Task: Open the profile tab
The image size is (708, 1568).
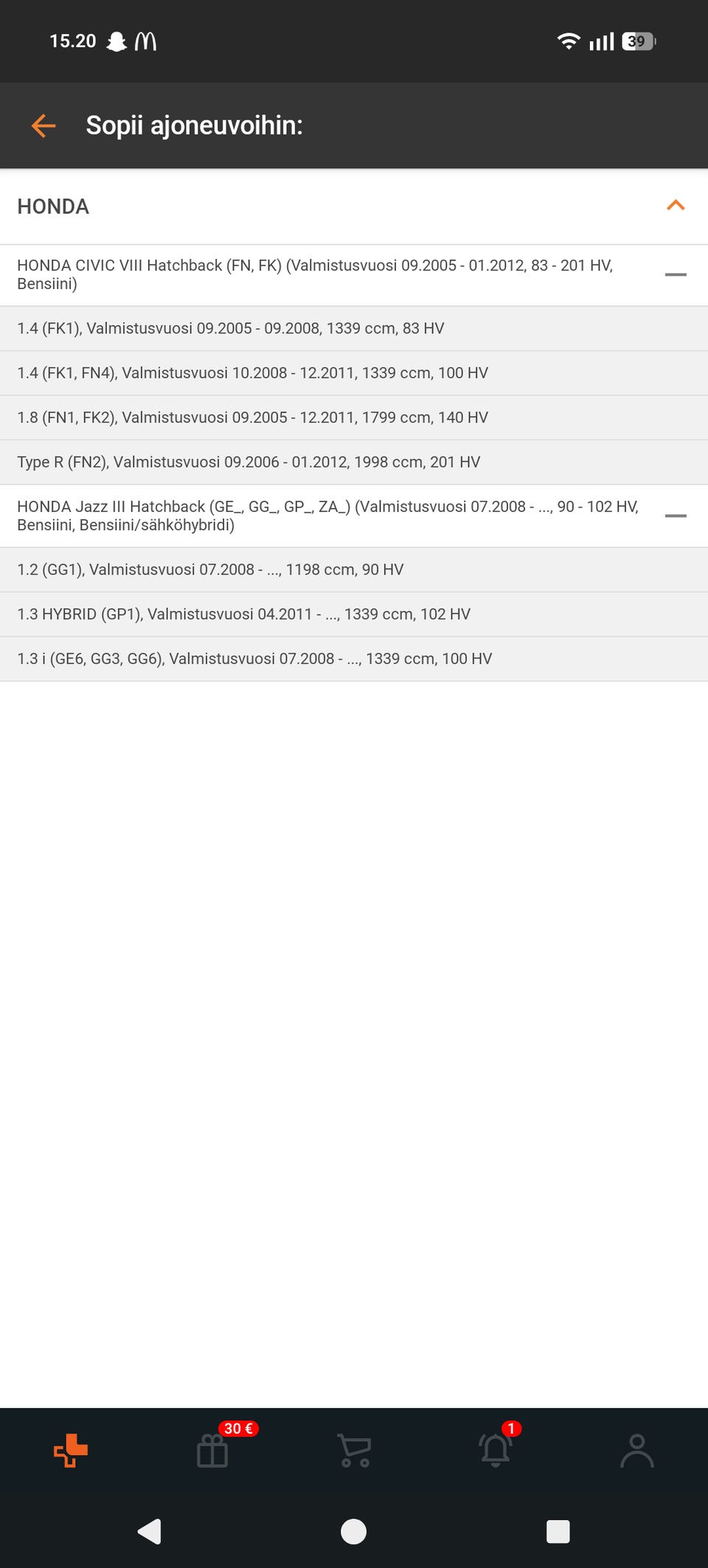Action: point(637,1450)
